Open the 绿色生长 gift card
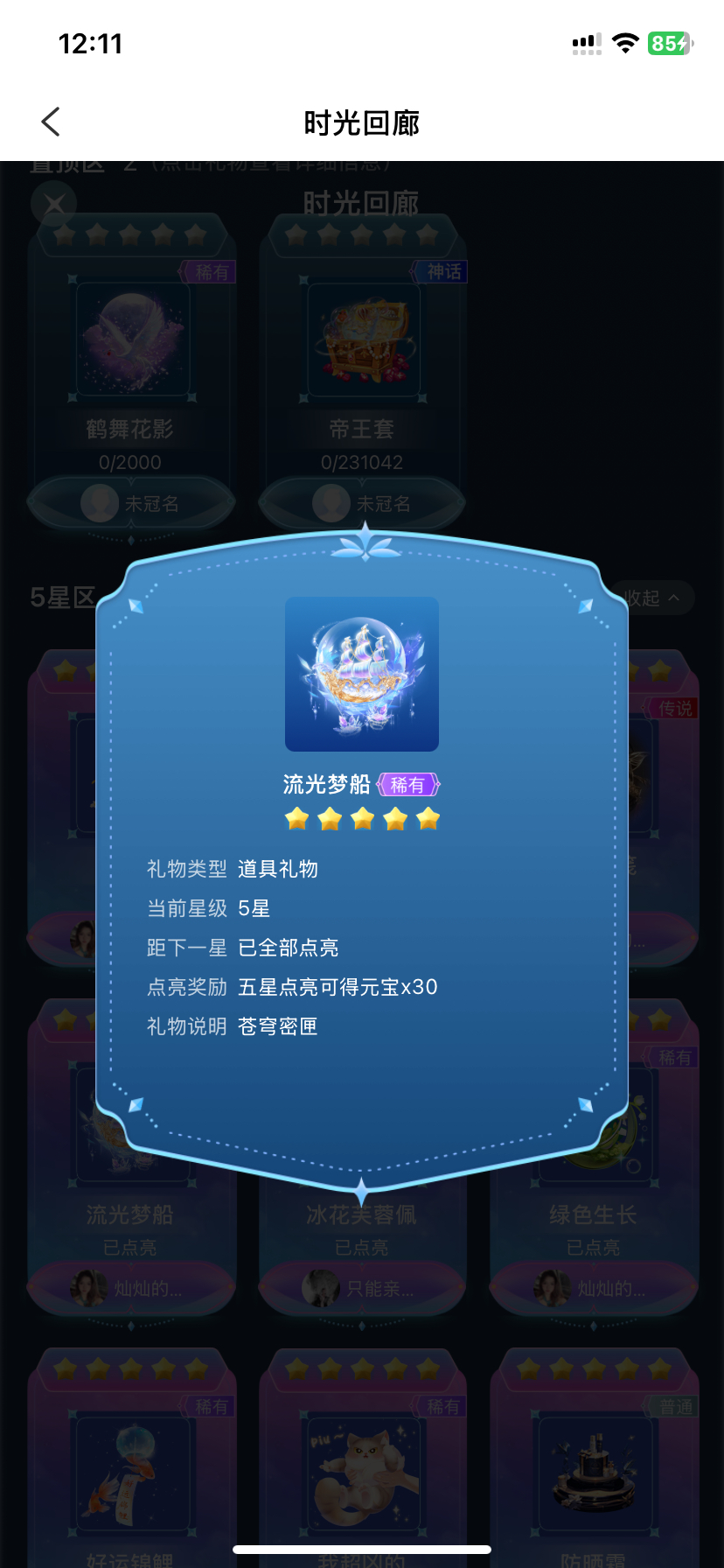Viewport: 724px width, 1568px height. coord(593,1214)
